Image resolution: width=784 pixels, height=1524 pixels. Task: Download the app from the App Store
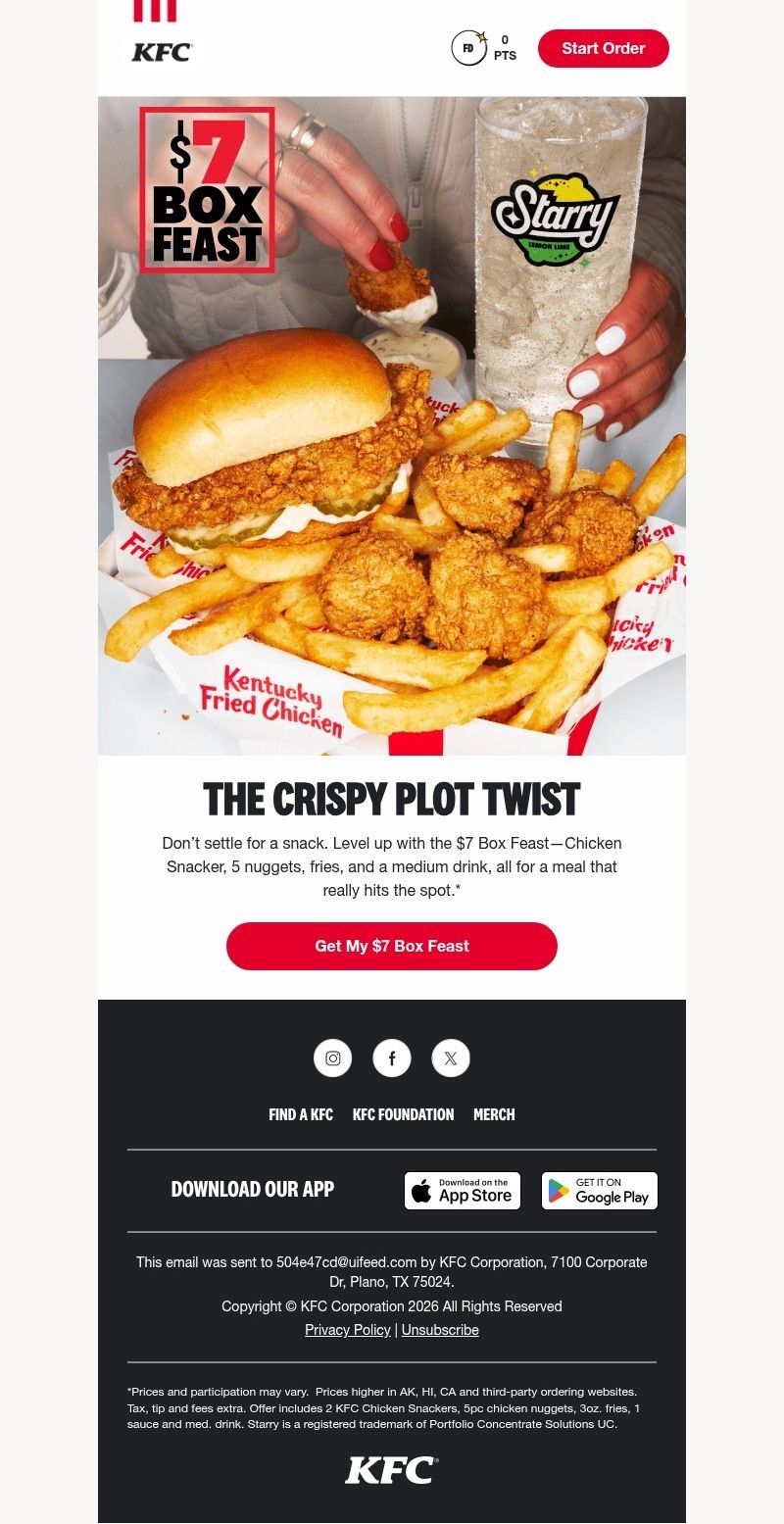click(x=463, y=1191)
